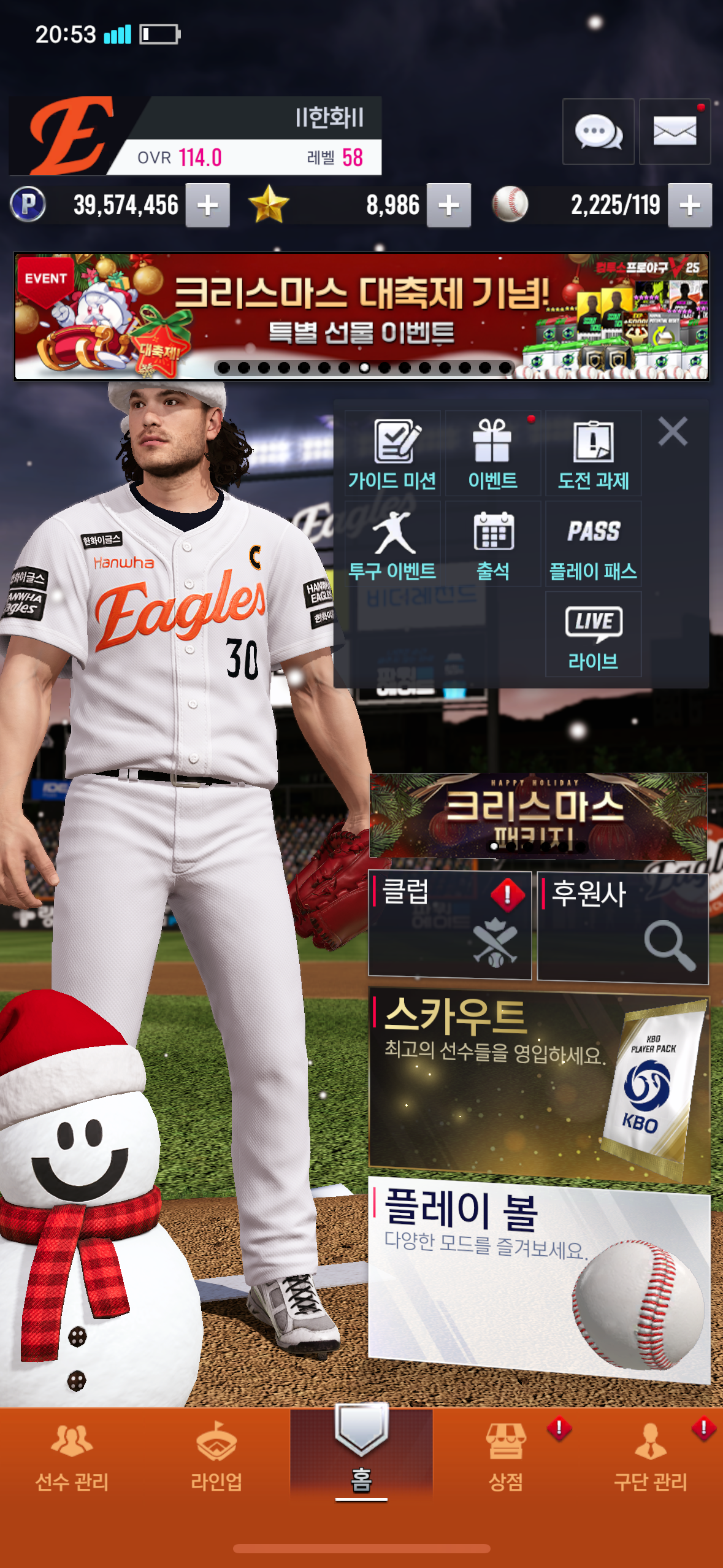Viewport: 723px width, 1568px height.
Task: Open 플레이 패스
Action: coord(593,544)
